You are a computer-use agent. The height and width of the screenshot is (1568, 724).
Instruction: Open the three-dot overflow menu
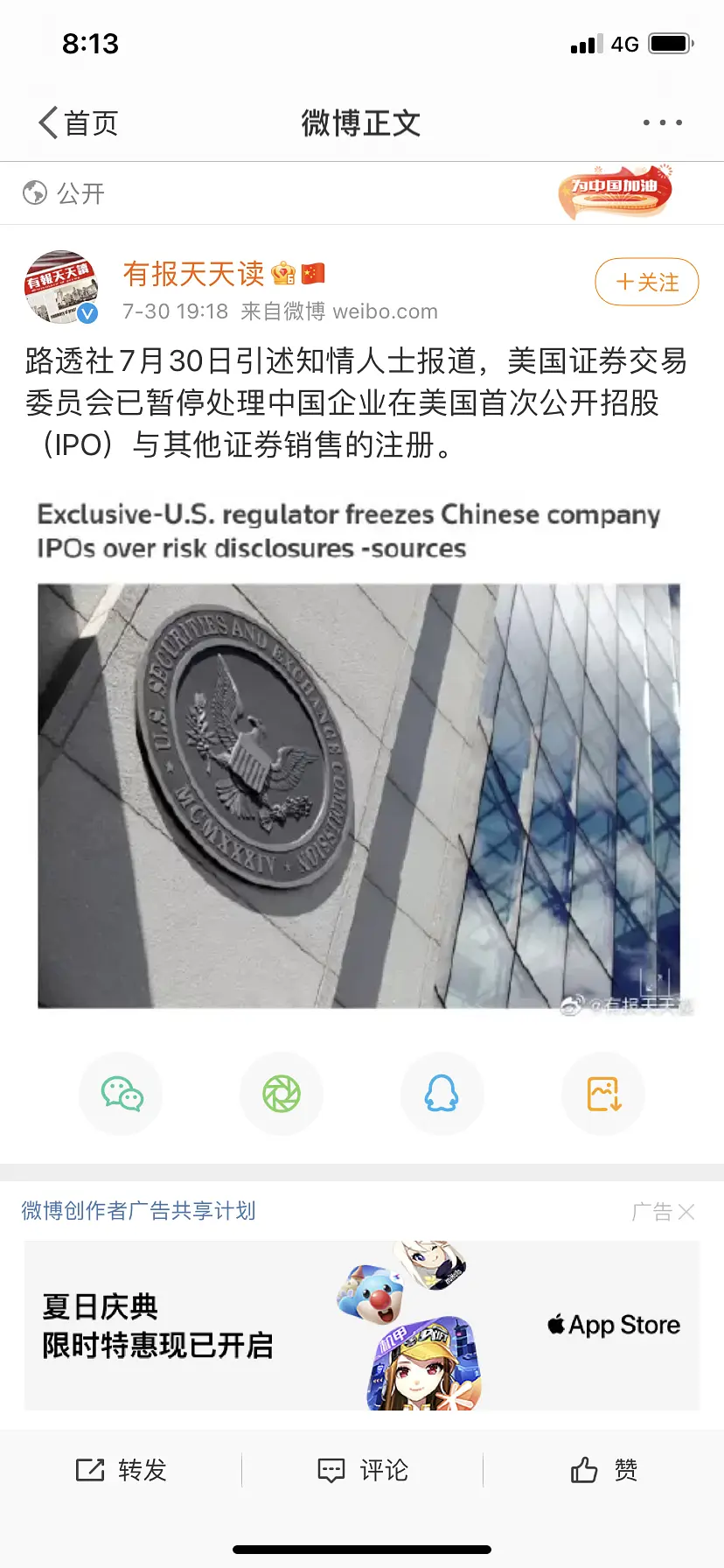(x=662, y=123)
